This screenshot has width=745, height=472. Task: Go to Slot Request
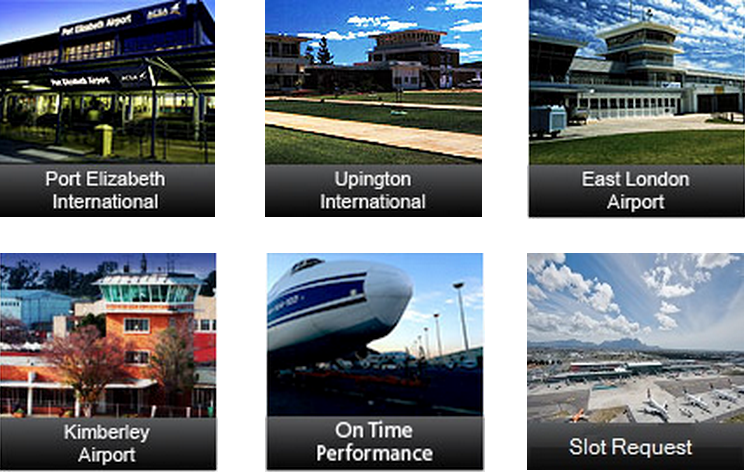tap(636, 361)
